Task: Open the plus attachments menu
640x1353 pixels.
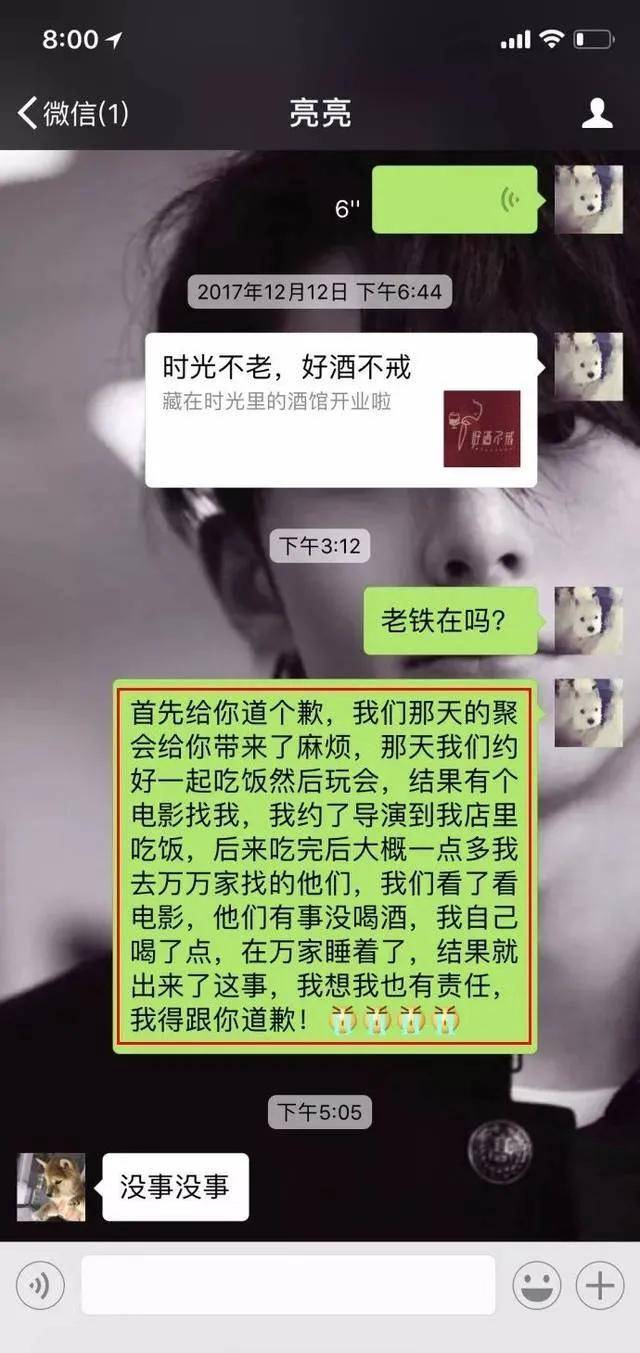Action: click(600, 1286)
